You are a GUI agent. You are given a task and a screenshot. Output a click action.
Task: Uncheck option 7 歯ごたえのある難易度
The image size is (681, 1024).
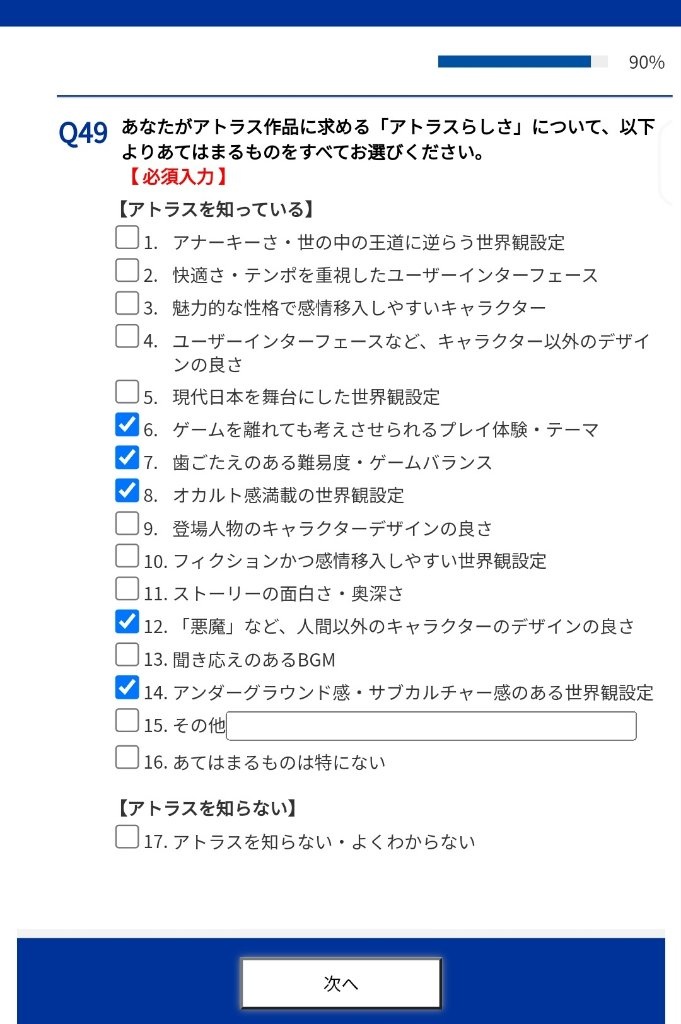(127, 458)
